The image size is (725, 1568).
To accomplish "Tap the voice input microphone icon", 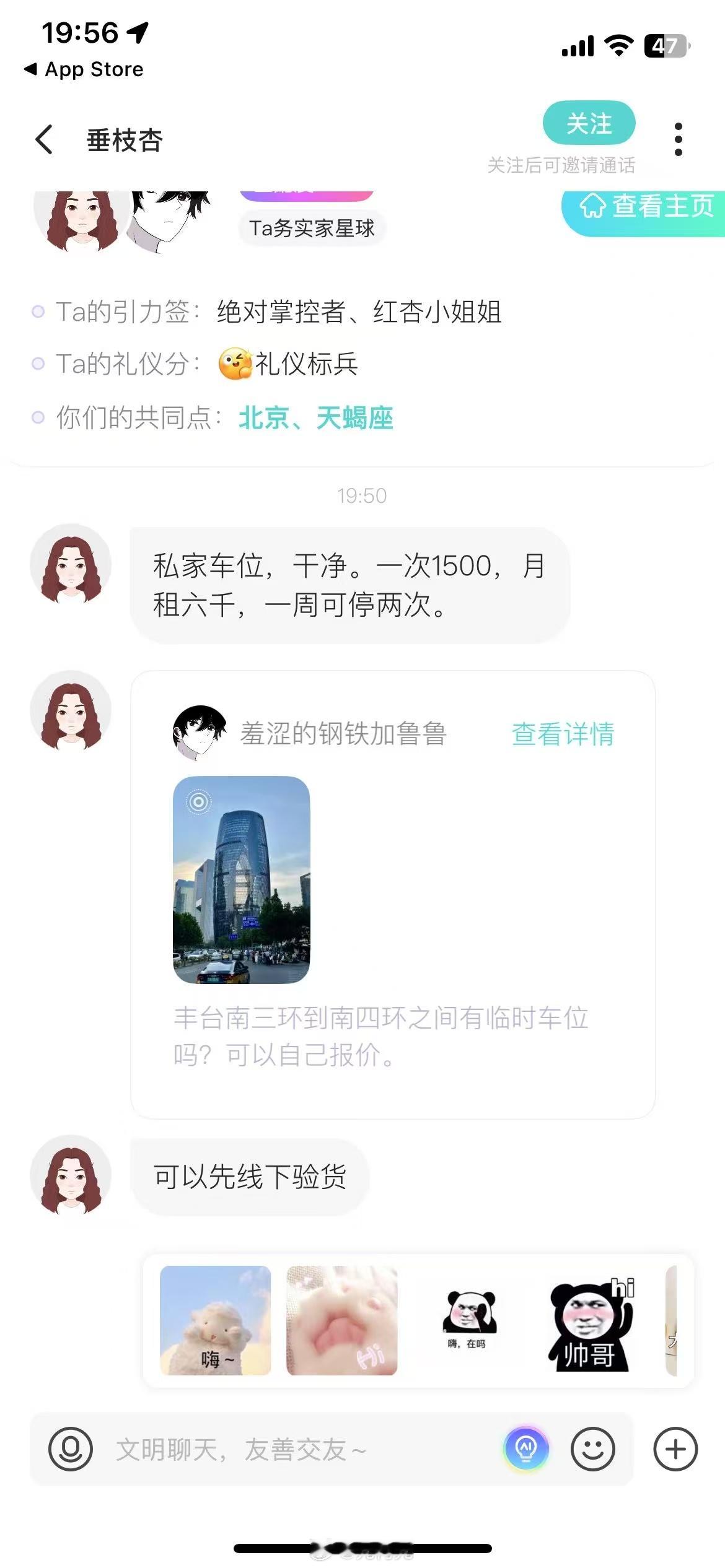I will (x=71, y=1448).
